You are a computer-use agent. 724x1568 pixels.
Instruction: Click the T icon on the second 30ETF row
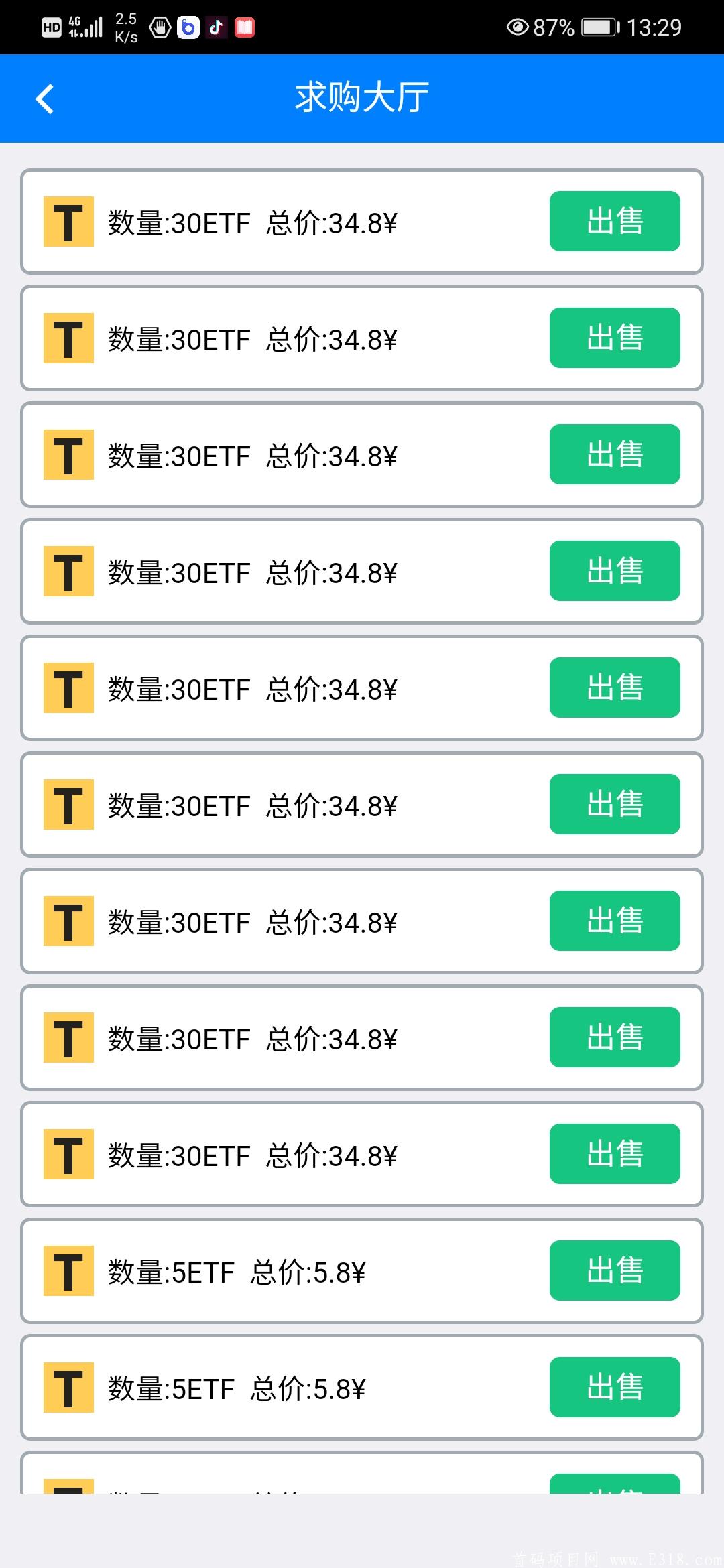tap(68, 338)
